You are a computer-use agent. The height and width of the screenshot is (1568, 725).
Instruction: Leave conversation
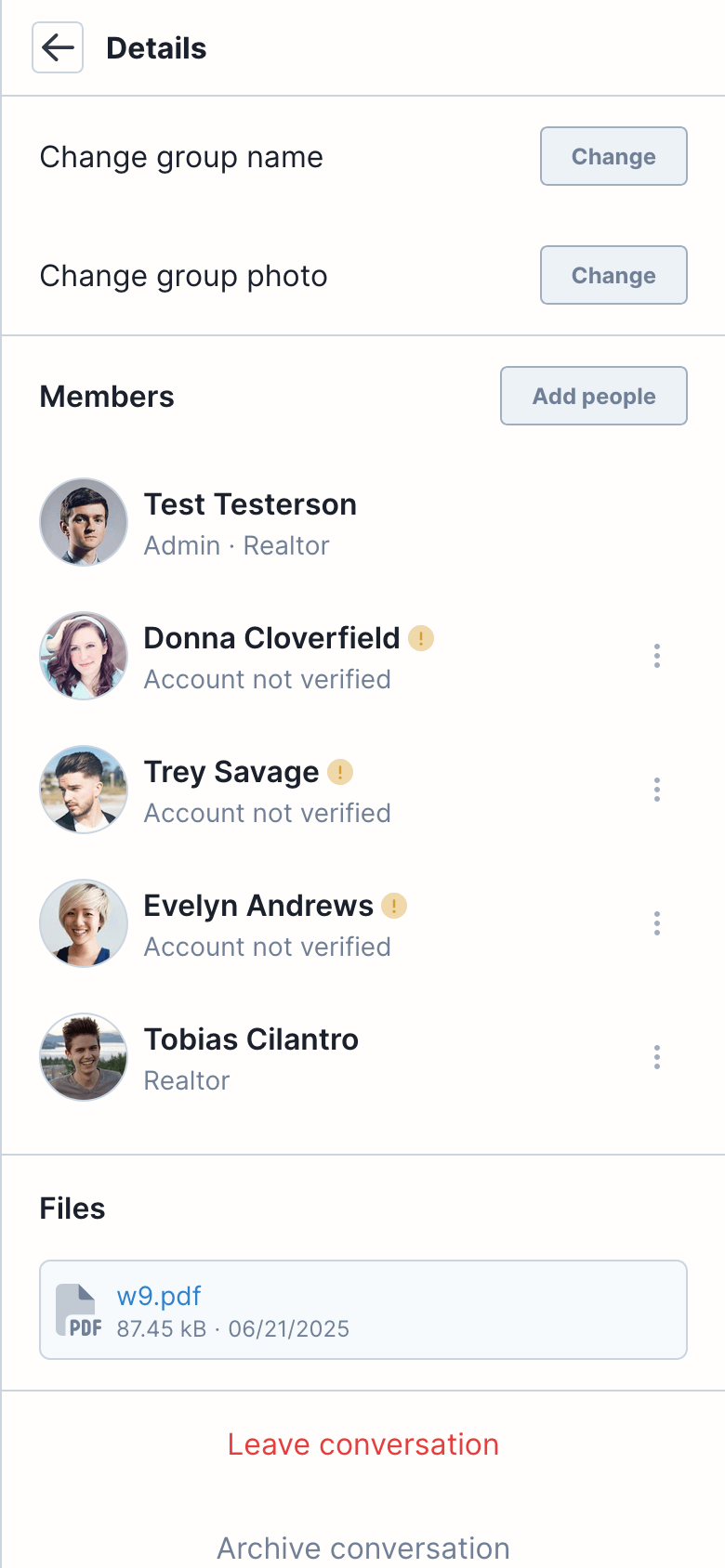tap(362, 1444)
